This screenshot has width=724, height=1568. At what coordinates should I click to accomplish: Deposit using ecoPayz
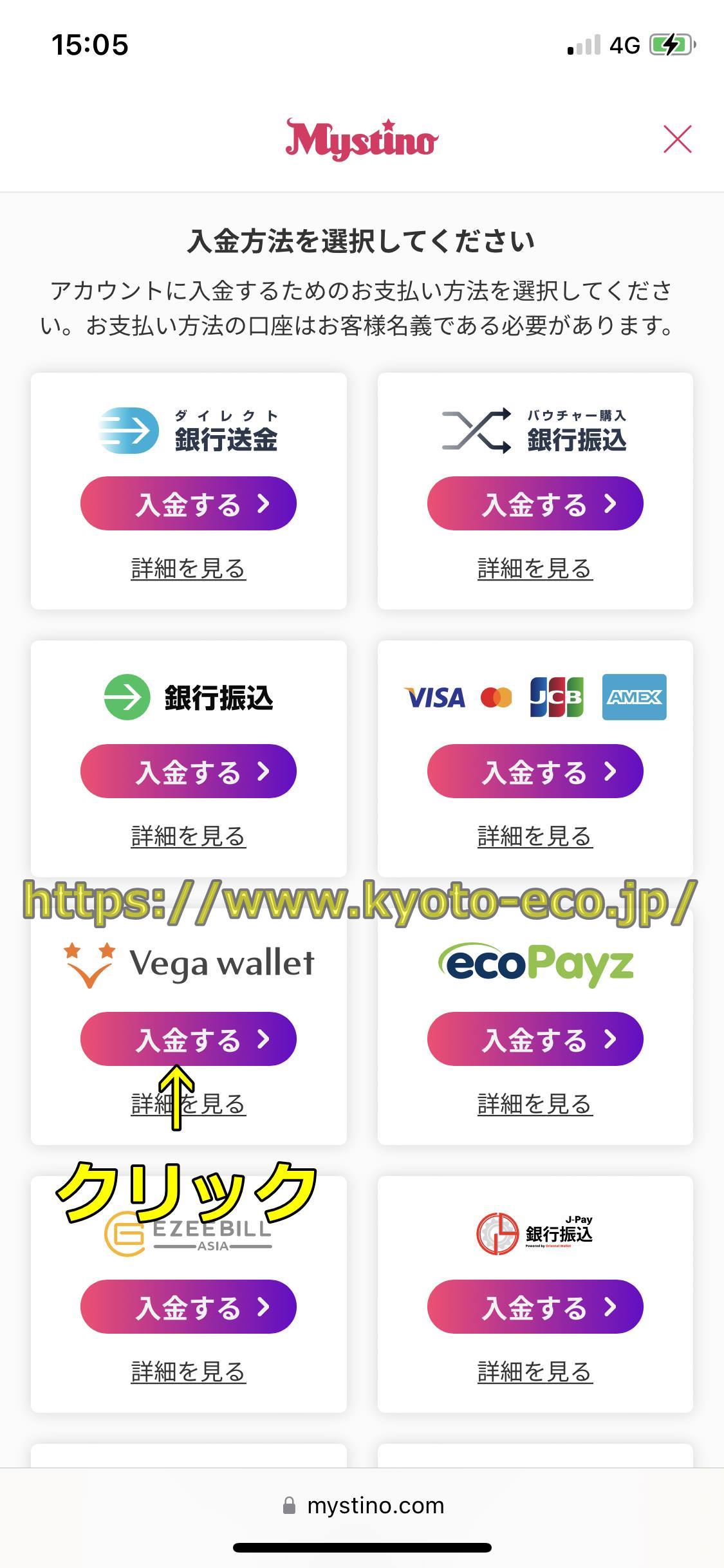pyautogui.click(x=535, y=1039)
